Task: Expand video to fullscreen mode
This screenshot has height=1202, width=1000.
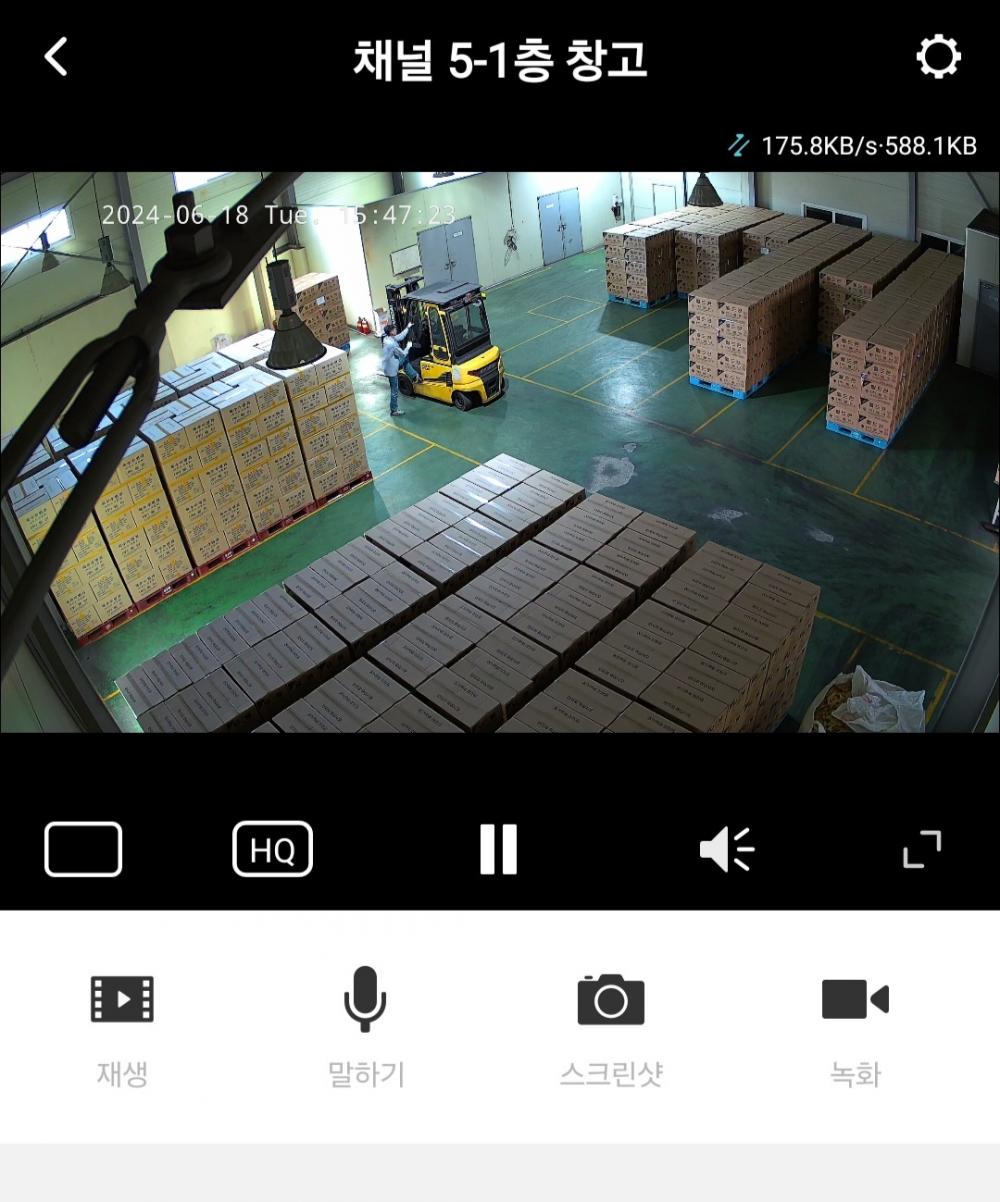Action: [921, 850]
